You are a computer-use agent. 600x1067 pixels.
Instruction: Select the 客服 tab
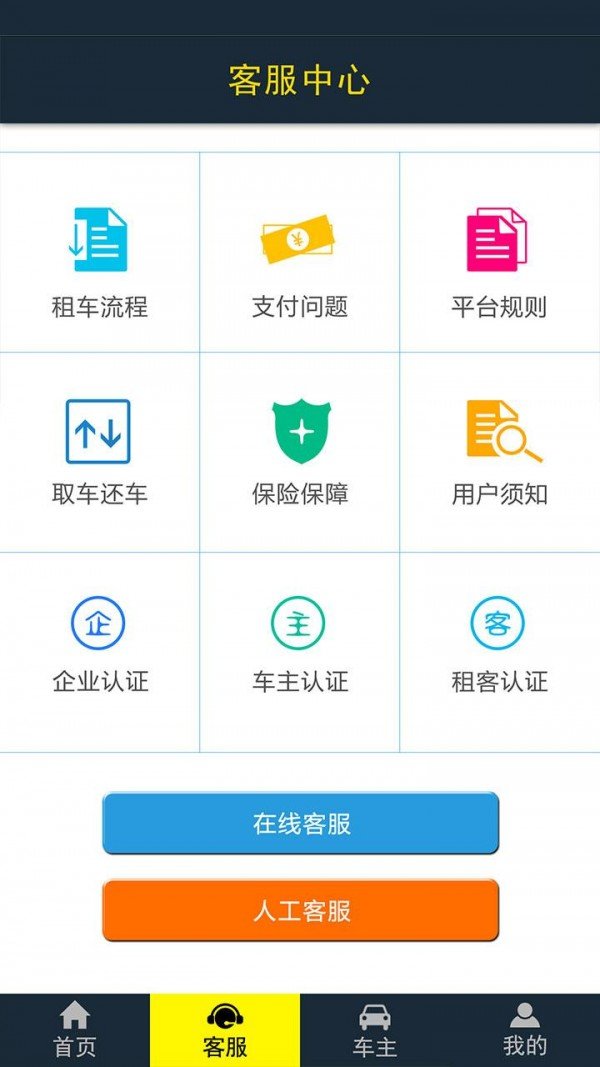click(x=225, y=1030)
